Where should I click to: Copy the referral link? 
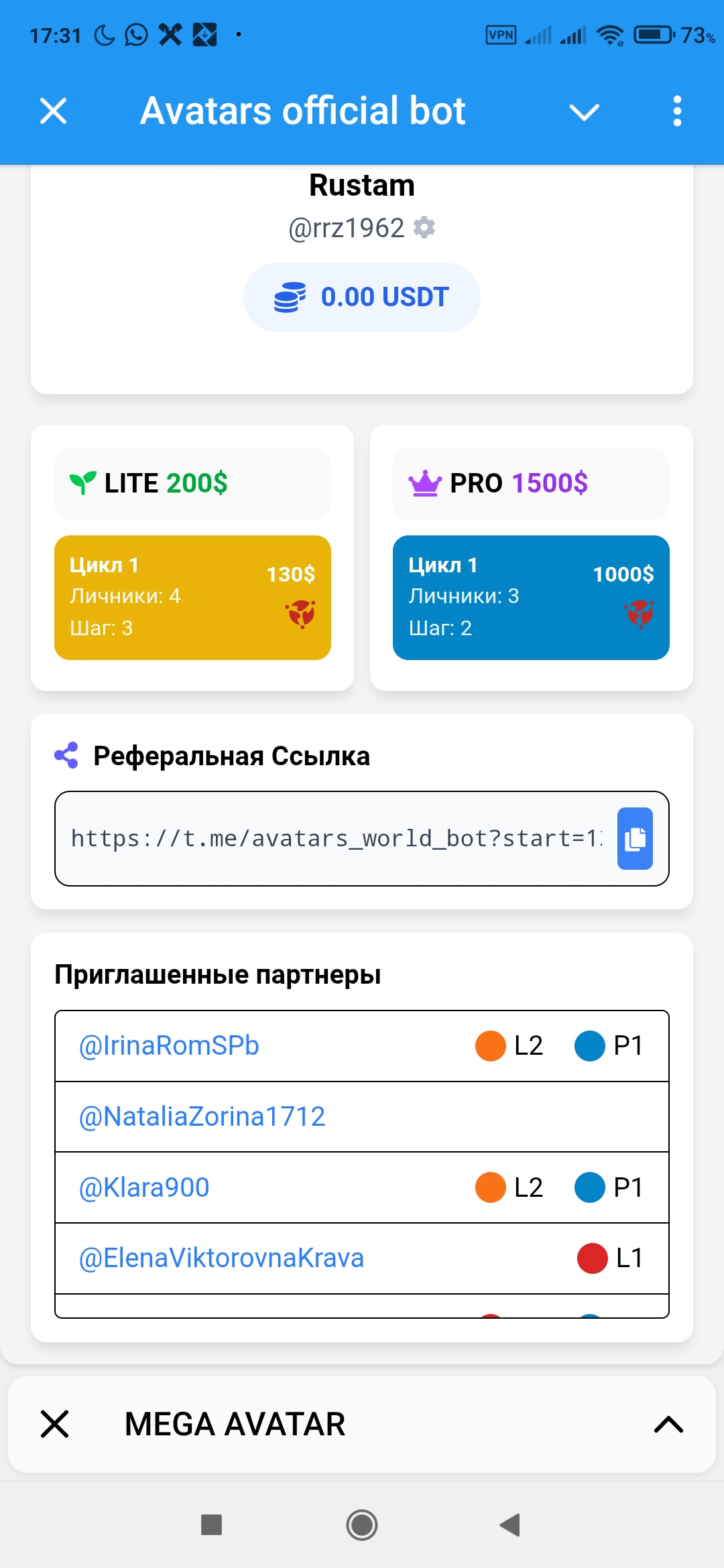coord(634,838)
